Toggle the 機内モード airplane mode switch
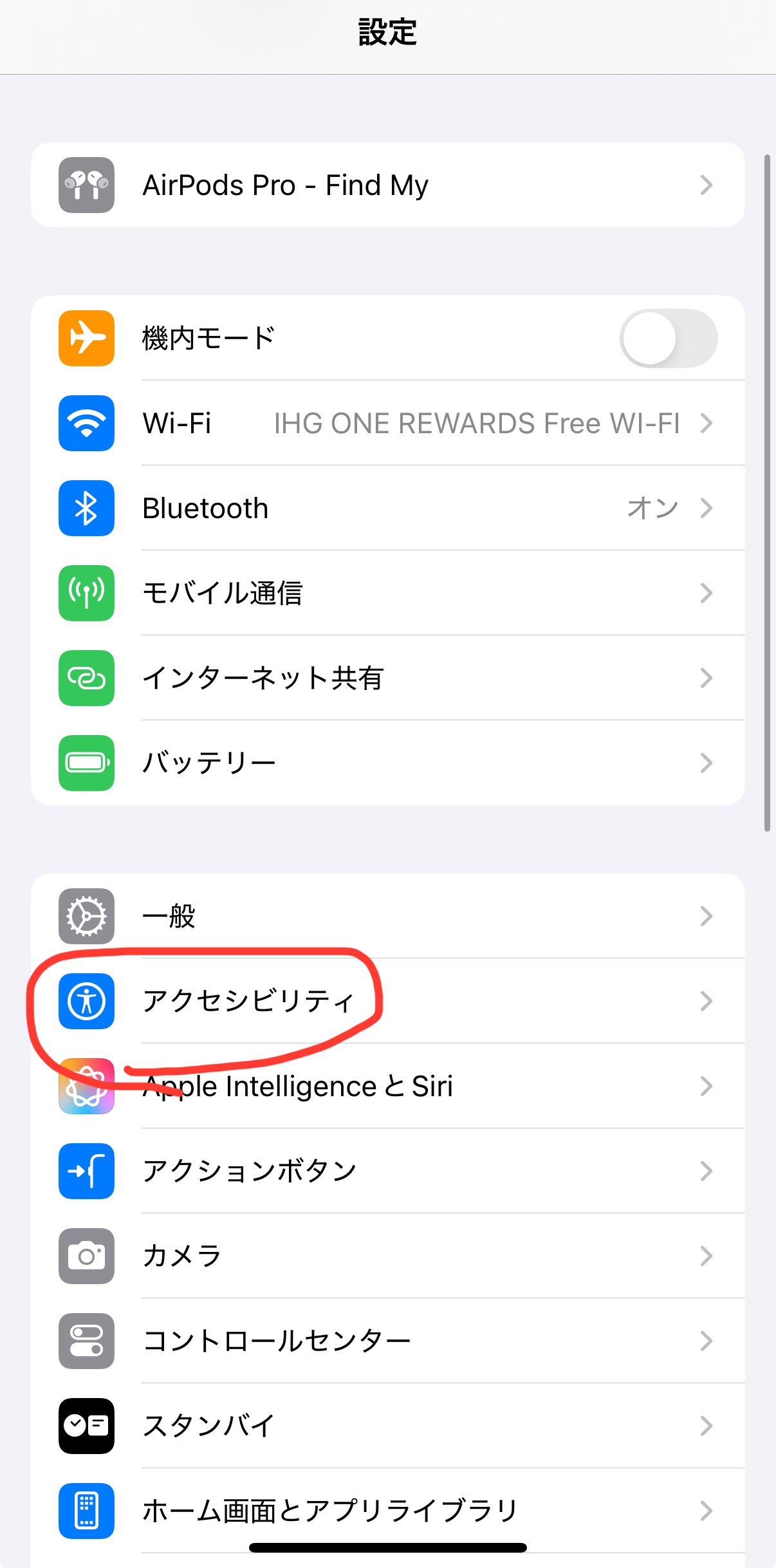 click(669, 338)
